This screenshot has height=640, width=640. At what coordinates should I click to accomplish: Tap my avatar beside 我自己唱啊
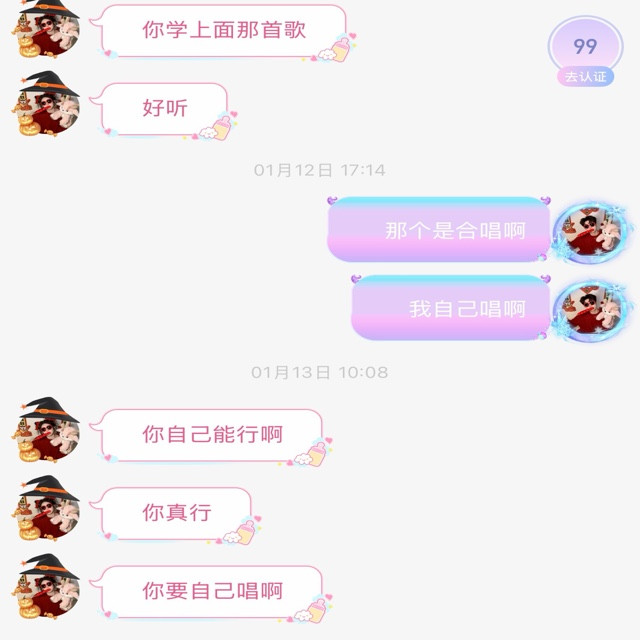[x=589, y=309]
